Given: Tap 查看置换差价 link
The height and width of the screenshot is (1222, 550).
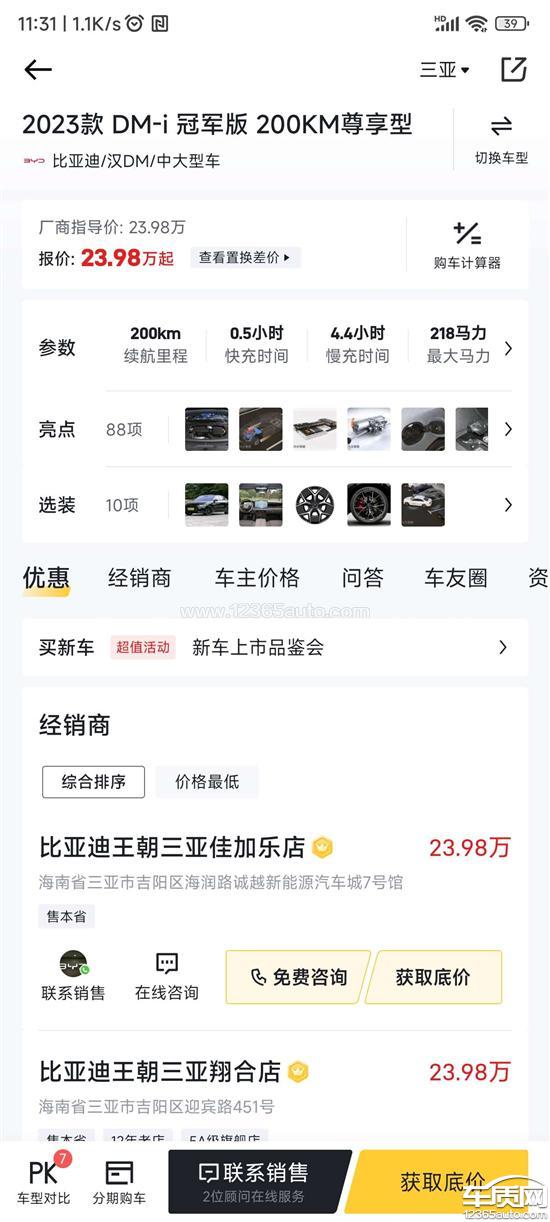Looking at the screenshot, I should click(245, 257).
